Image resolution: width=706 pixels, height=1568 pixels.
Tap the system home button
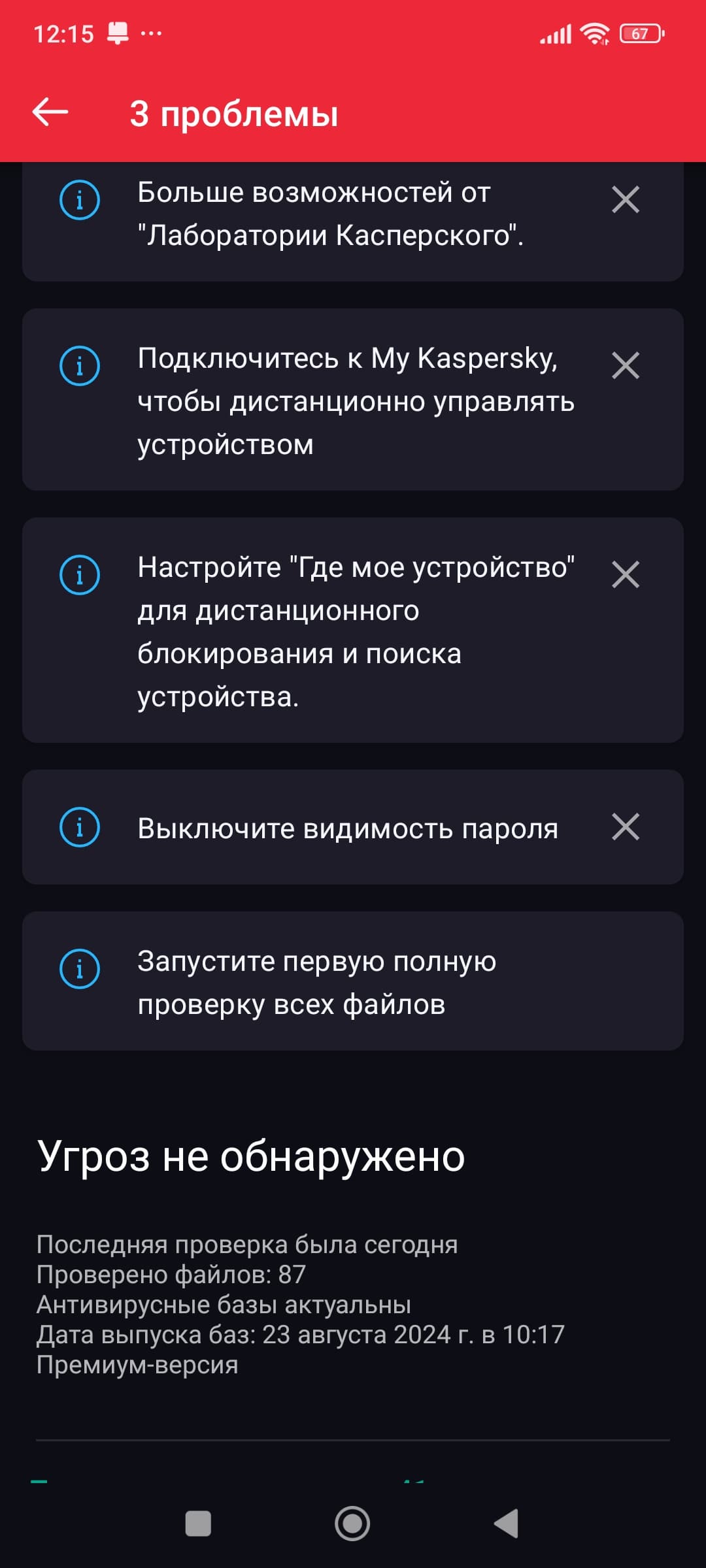(352, 1524)
